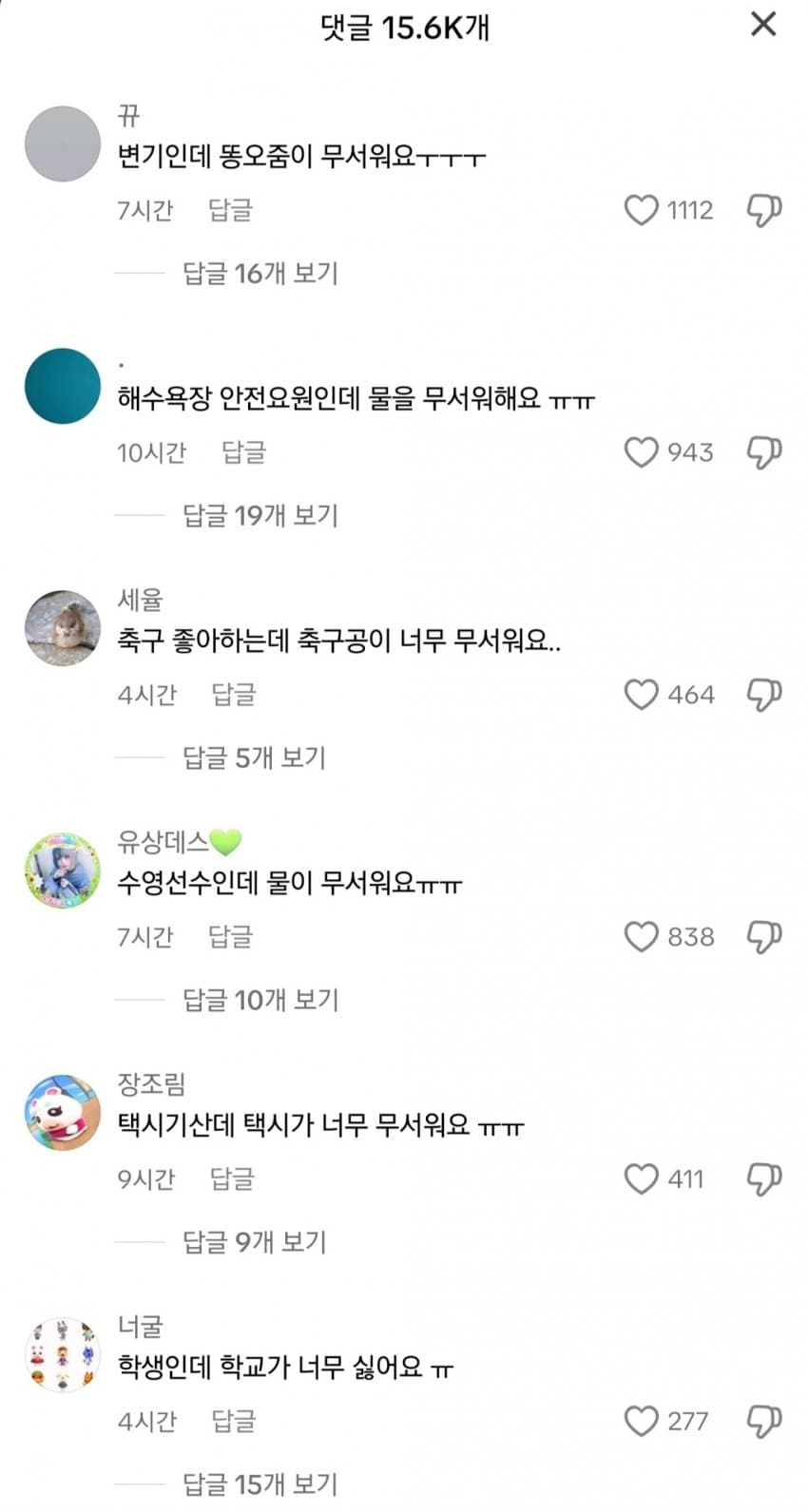Close the comments panel
The width and height of the screenshot is (808, 1512).
click(763, 25)
